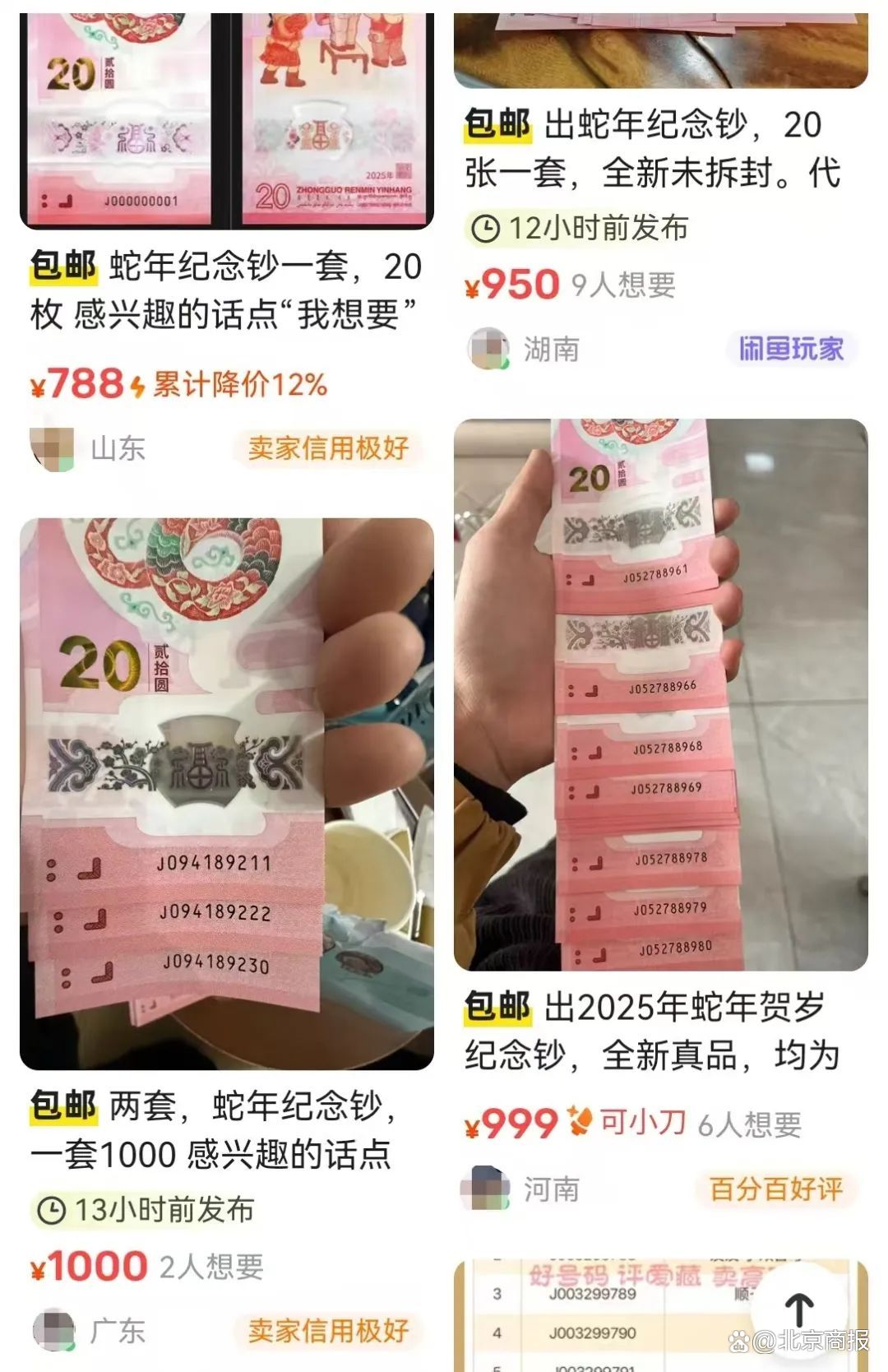Open the ¥1000 two-sets listing from 广东
888x1372 pixels.
coord(226,794)
